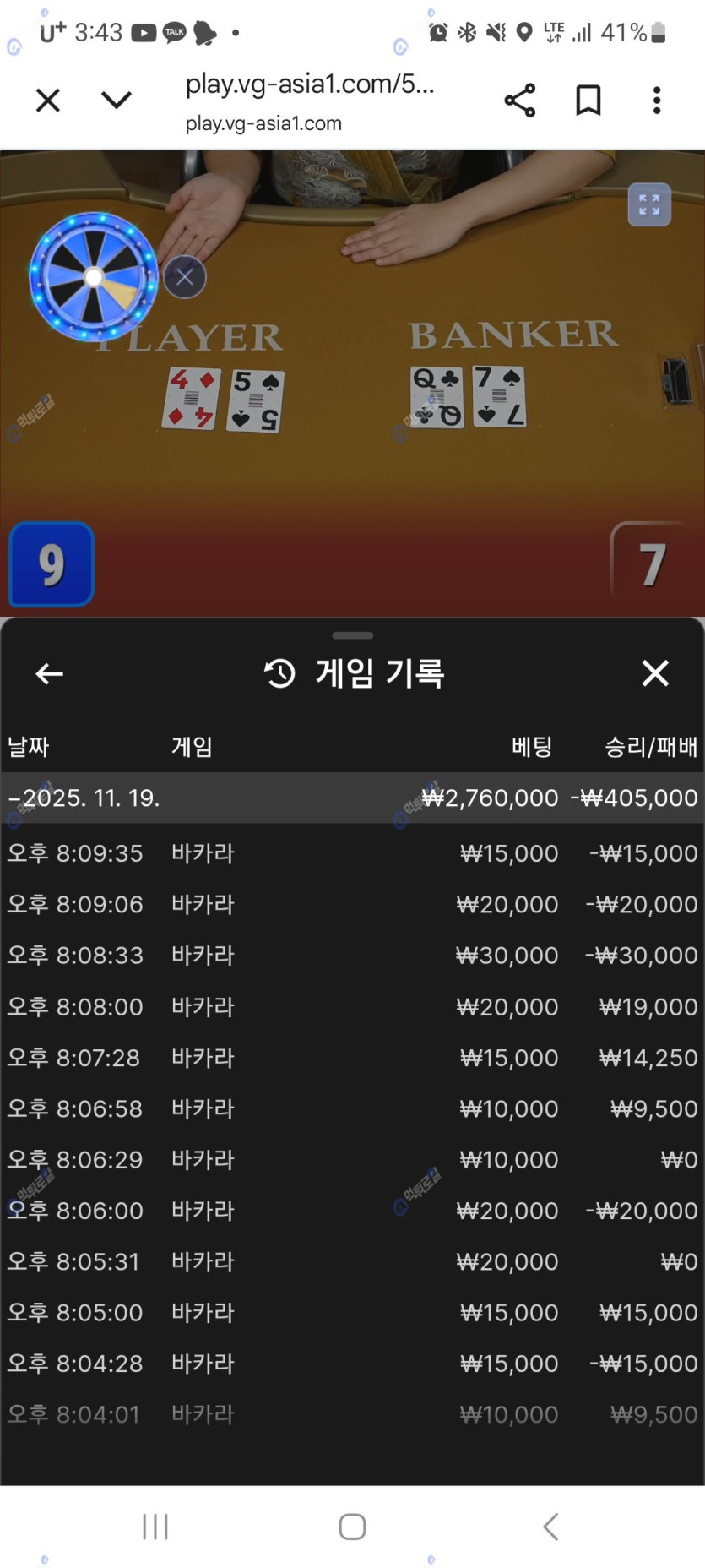The width and height of the screenshot is (705, 1568).
Task: Open the 오후 8:09:35 바카라 record
Action: [x=352, y=853]
